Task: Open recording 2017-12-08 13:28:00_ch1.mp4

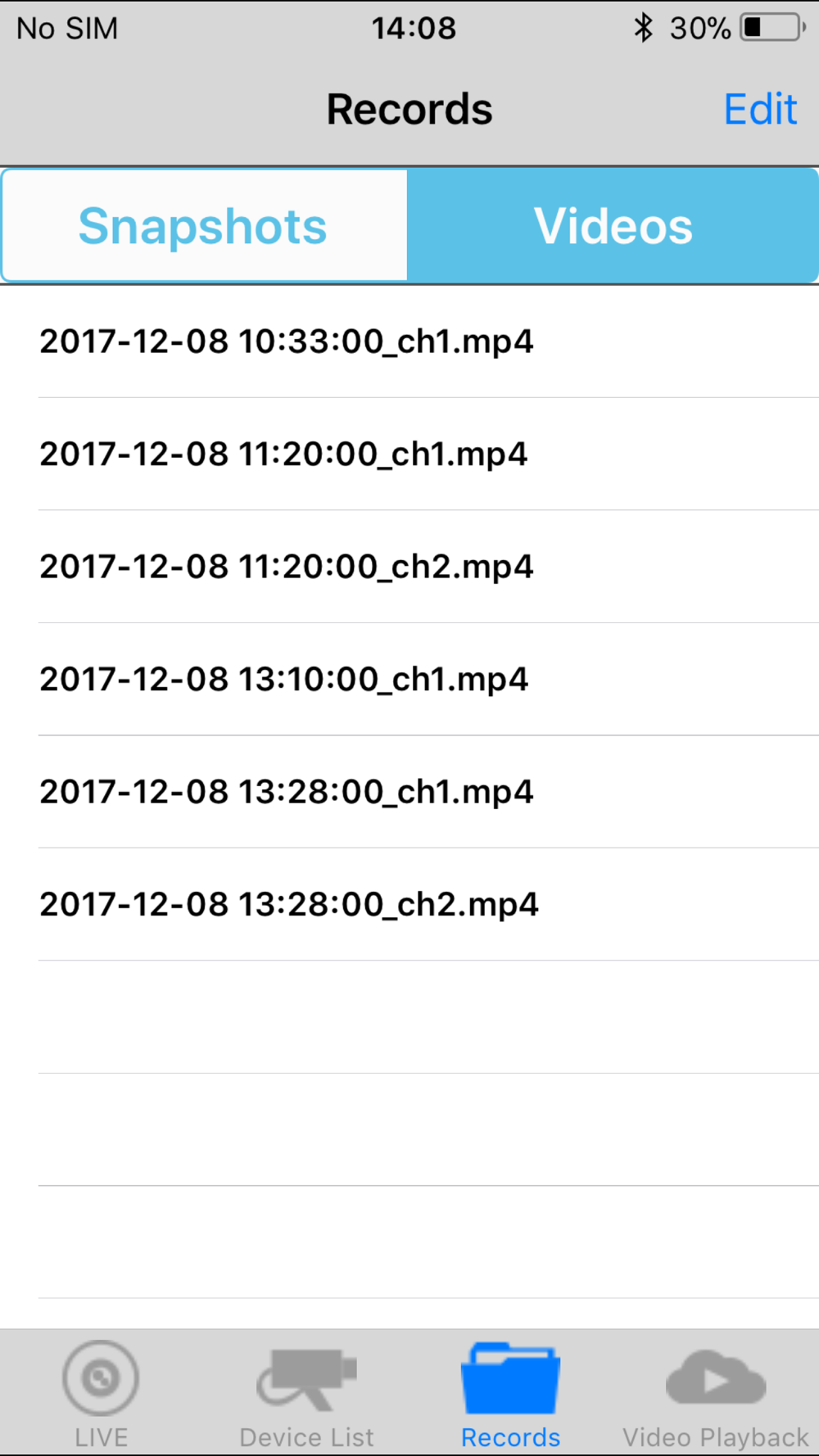Action: tap(409, 792)
